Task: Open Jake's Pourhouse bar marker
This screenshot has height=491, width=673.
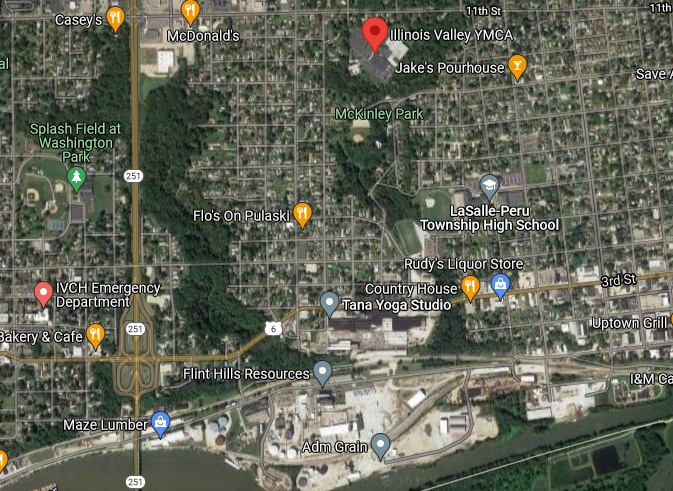Action: click(517, 67)
